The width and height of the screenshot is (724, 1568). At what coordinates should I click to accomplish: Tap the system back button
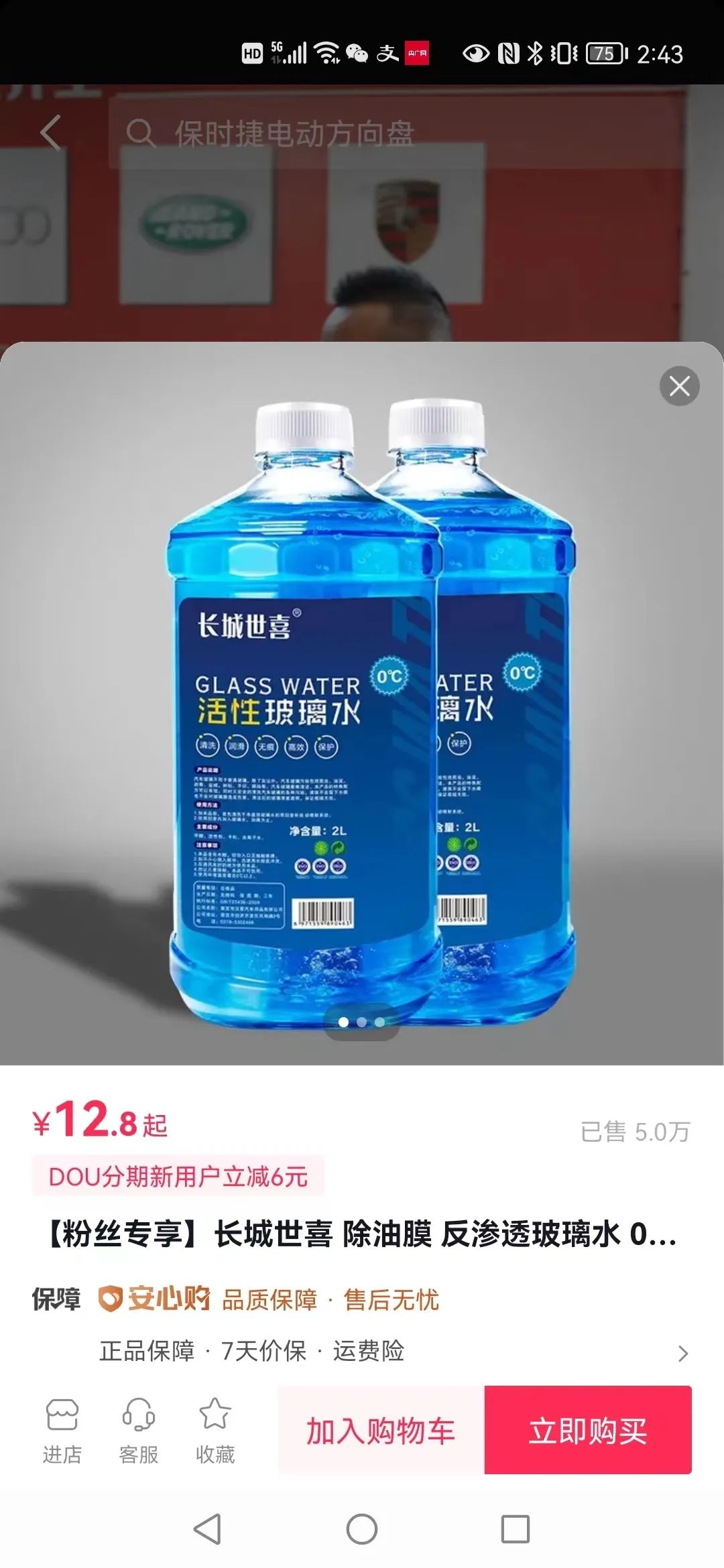(207, 1529)
